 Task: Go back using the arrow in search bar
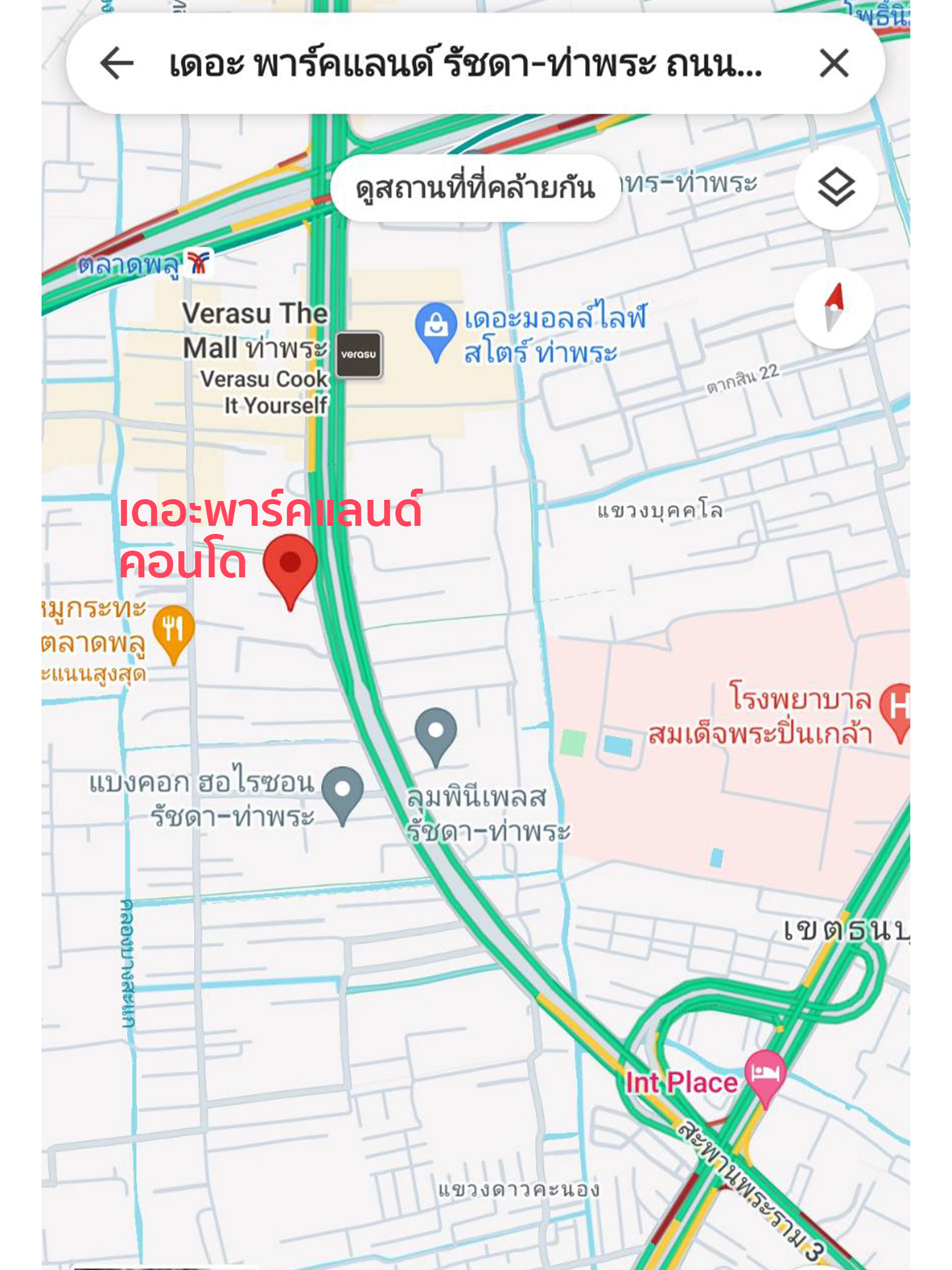[117, 63]
